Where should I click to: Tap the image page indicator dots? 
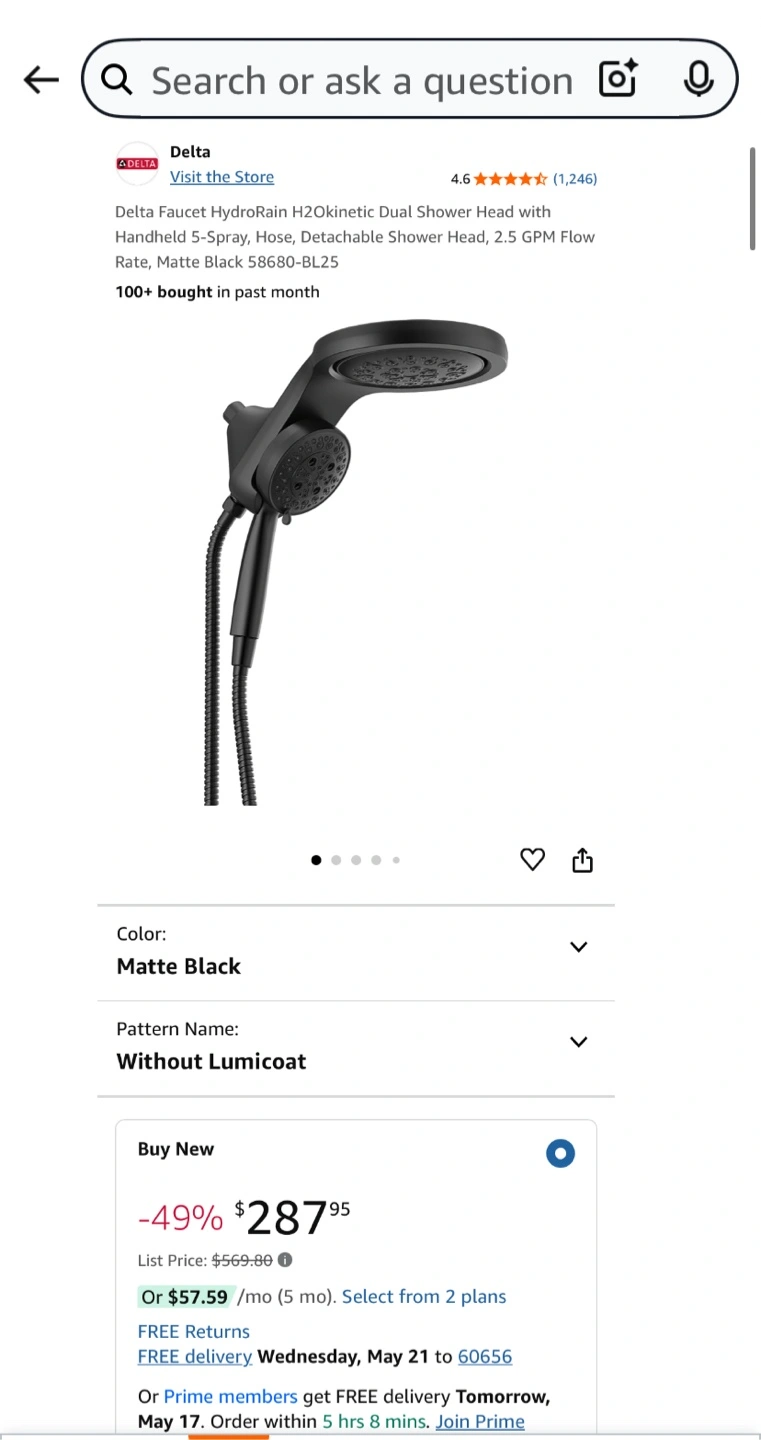point(356,860)
